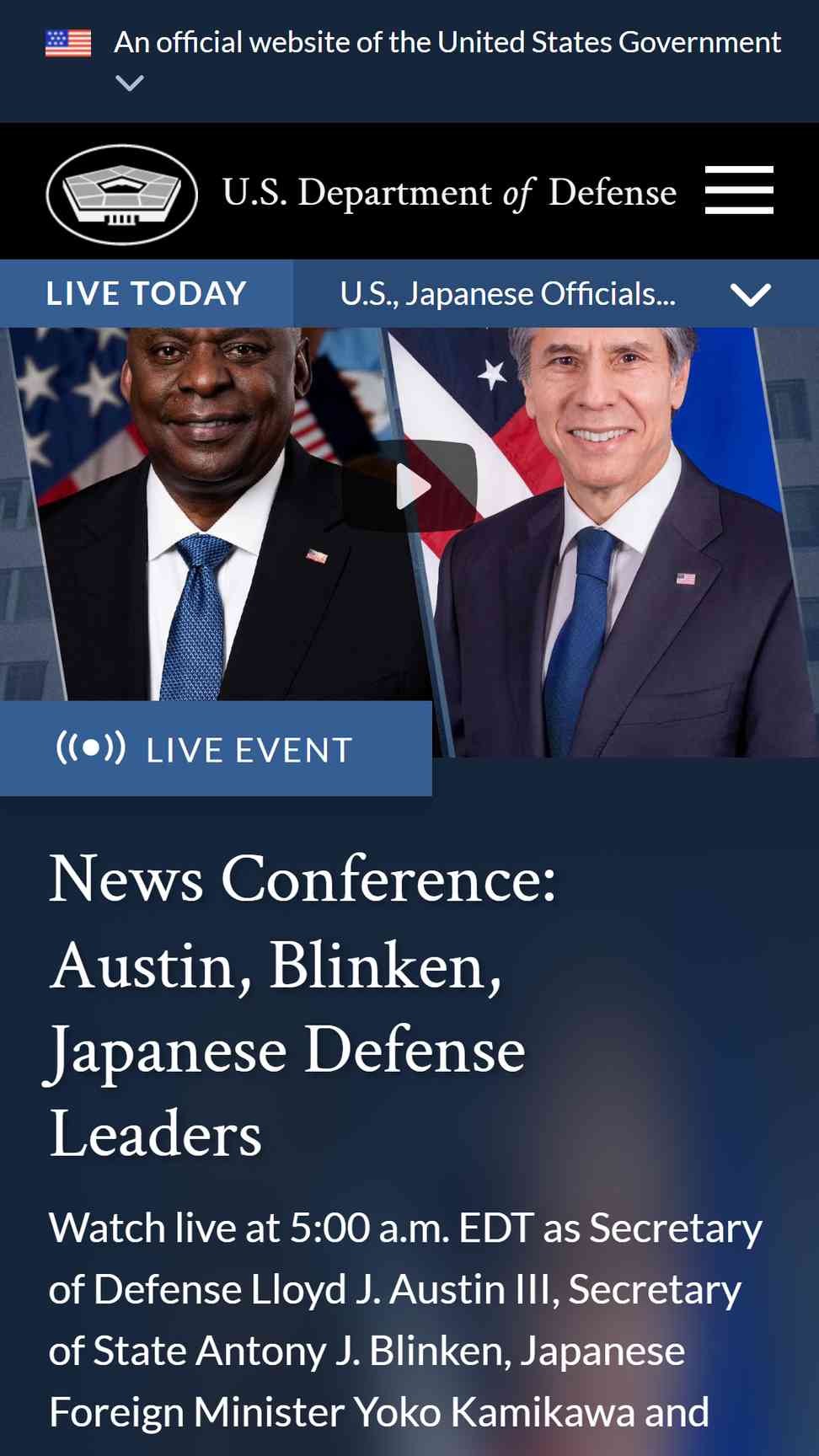The image size is (819, 1456).
Task: Expand the official government website banner
Action: pos(130,83)
